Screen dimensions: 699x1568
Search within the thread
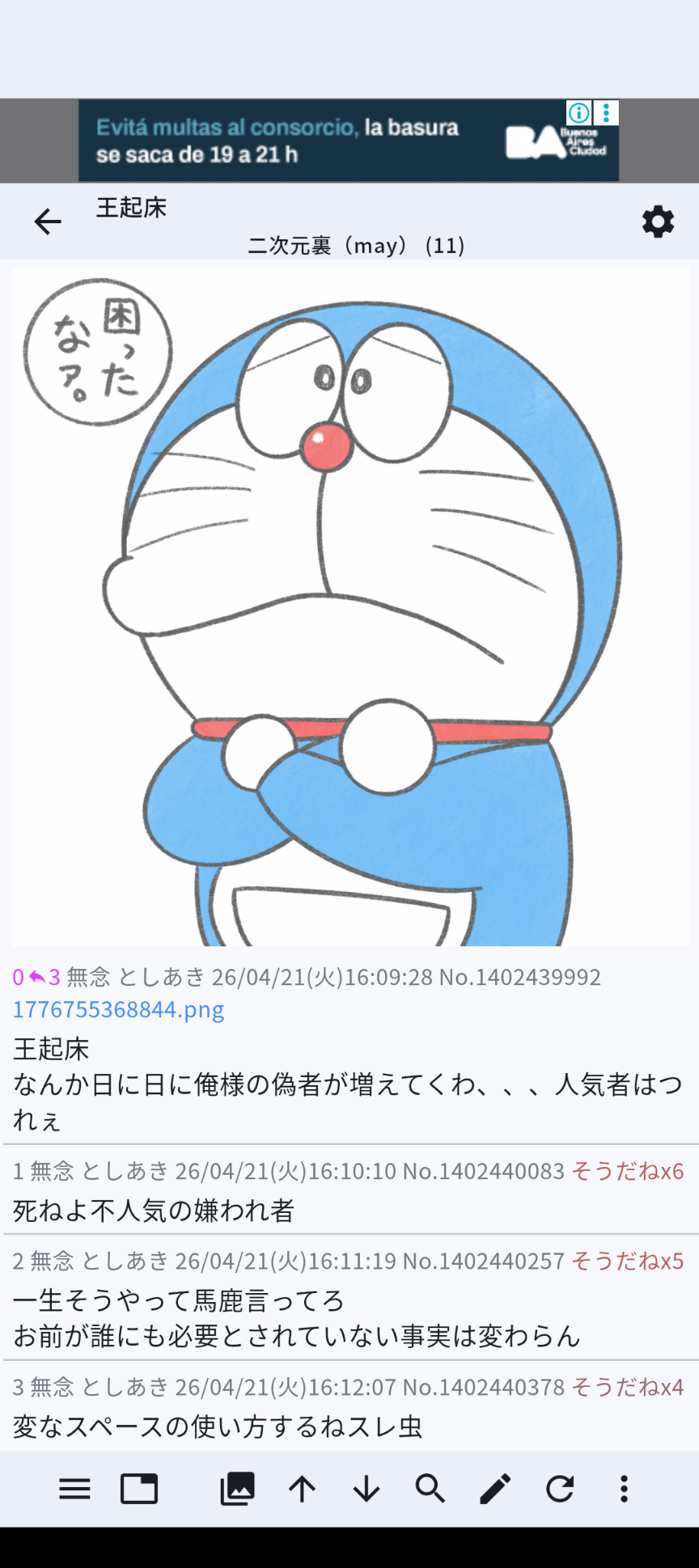pos(430,1489)
